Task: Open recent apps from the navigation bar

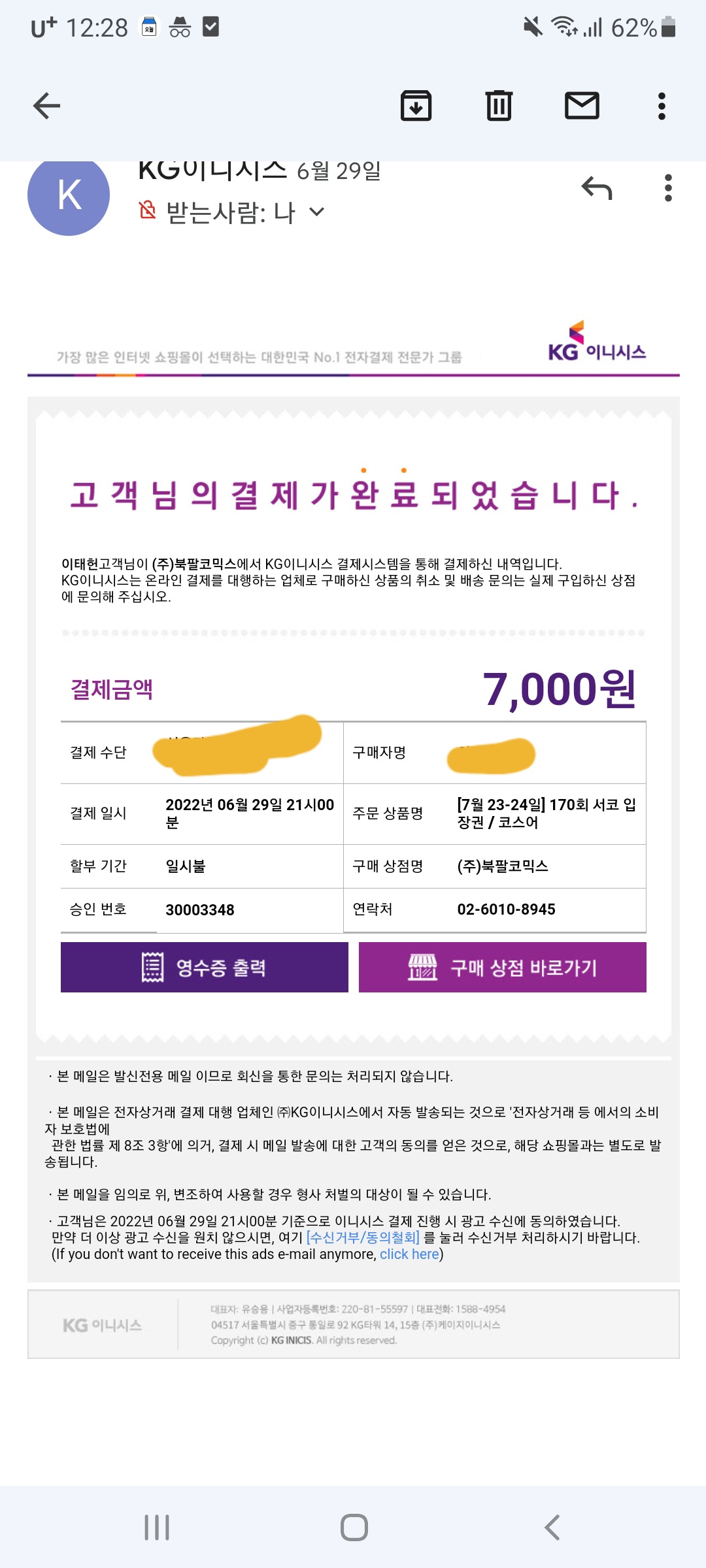Action: (x=157, y=1527)
